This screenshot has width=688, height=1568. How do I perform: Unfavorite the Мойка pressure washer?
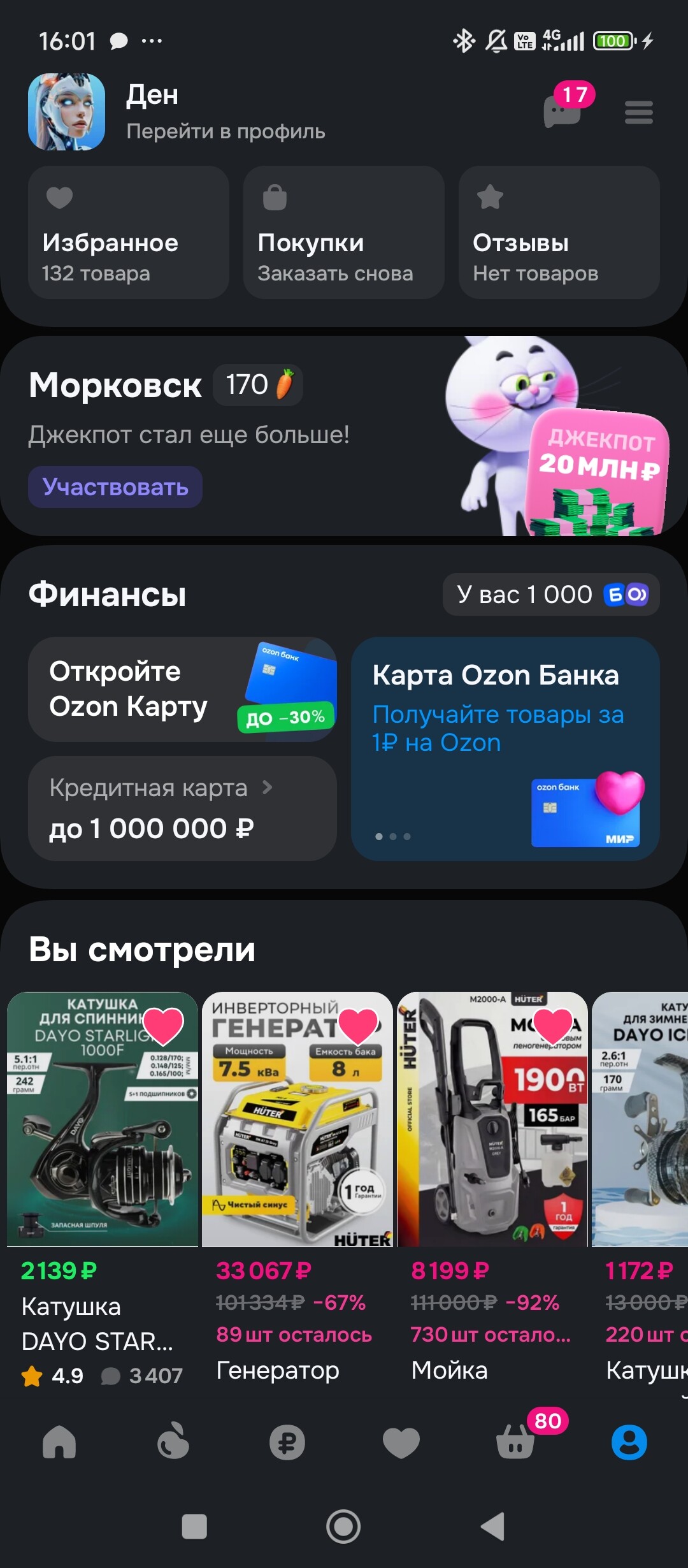tap(552, 1026)
